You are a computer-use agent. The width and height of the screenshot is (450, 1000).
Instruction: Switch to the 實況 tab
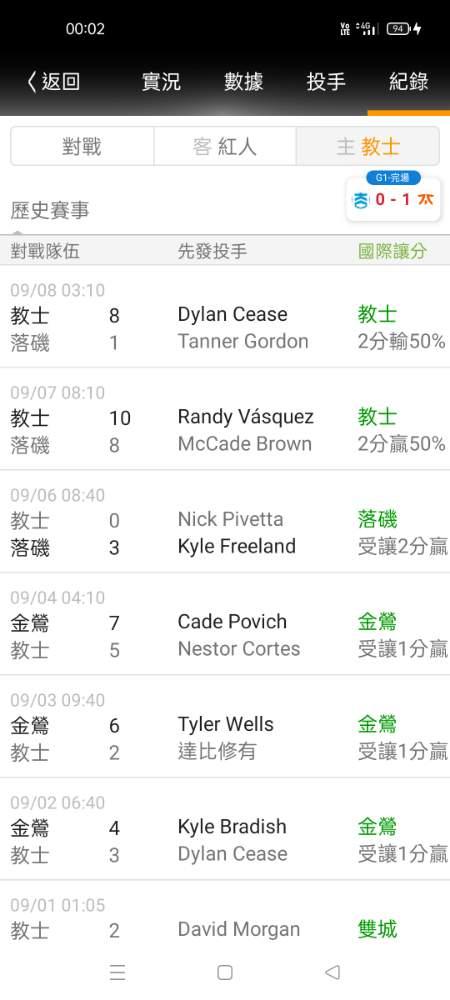(161, 82)
